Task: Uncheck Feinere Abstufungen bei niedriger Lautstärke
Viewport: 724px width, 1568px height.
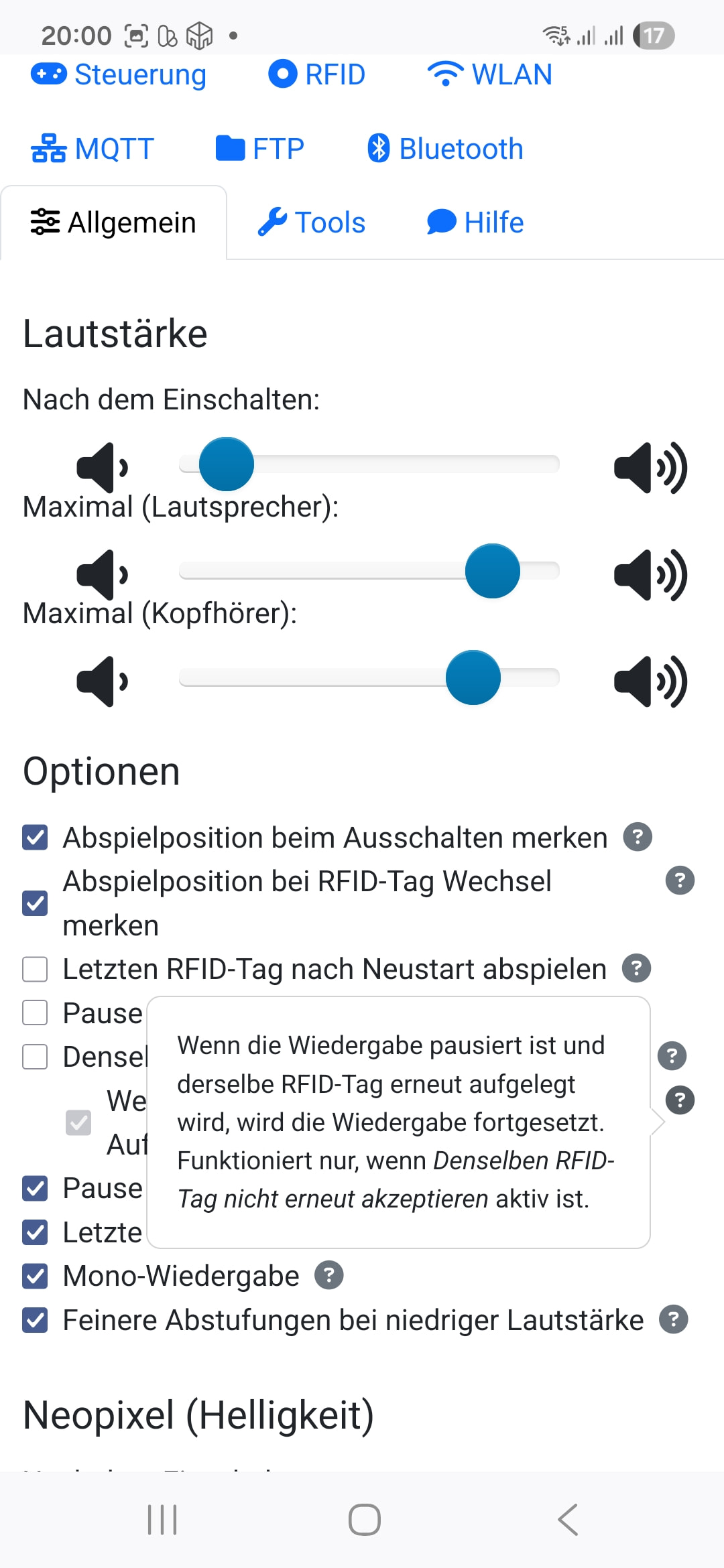Action: [35, 1320]
